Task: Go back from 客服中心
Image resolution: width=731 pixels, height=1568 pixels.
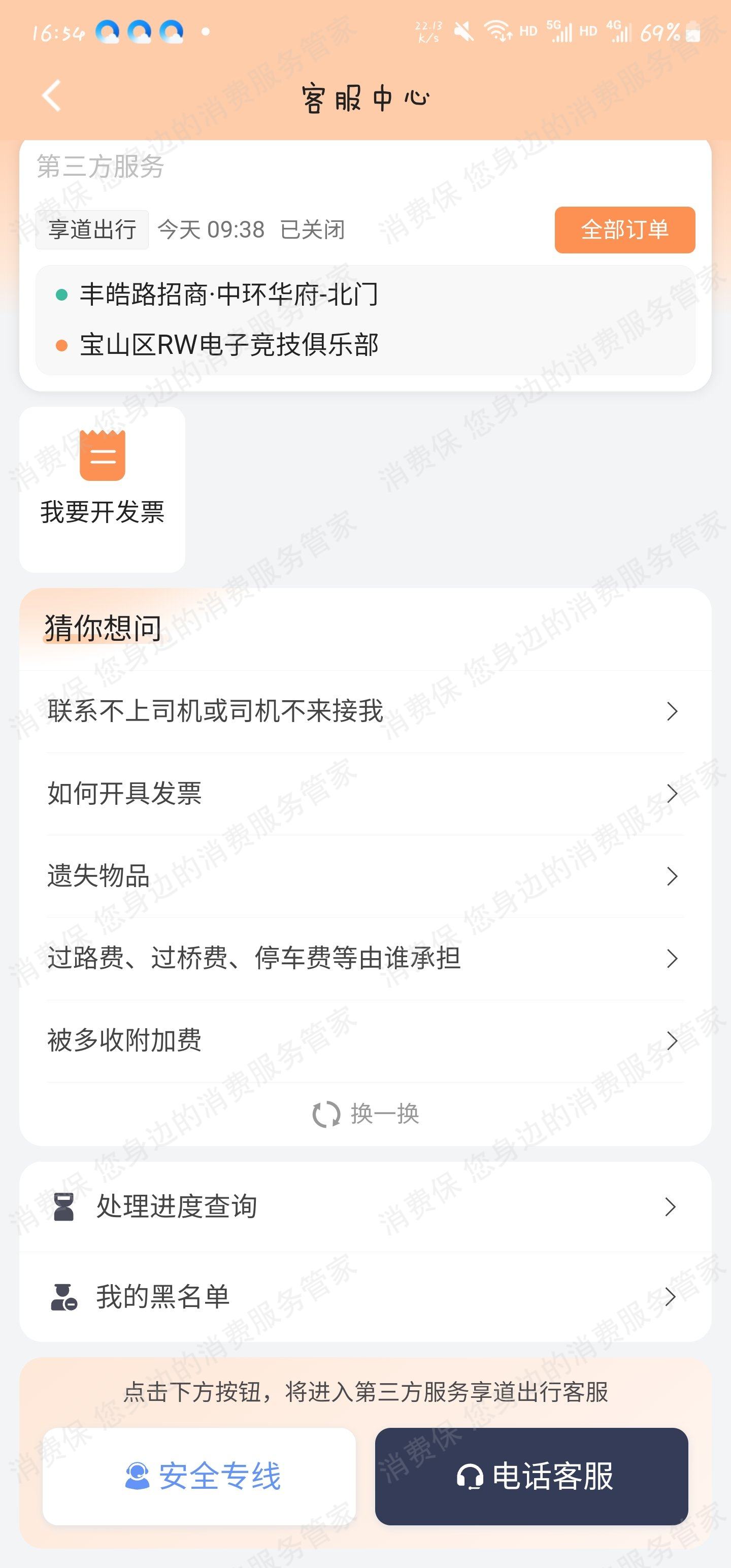Action: (x=52, y=96)
